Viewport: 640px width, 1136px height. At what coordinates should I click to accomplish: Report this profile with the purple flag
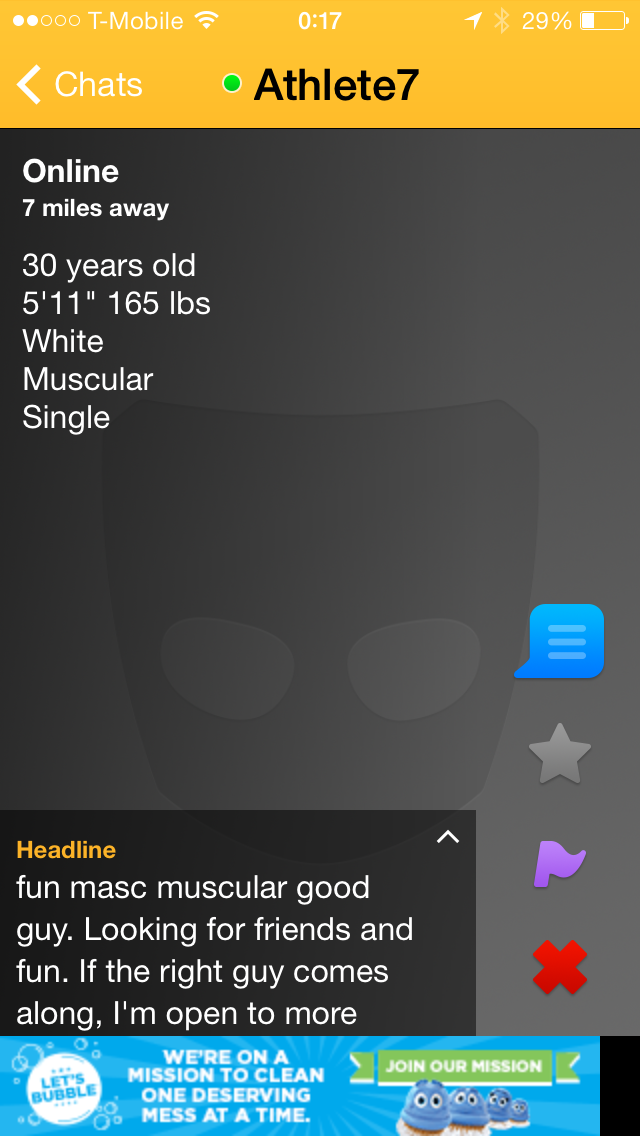[559, 864]
